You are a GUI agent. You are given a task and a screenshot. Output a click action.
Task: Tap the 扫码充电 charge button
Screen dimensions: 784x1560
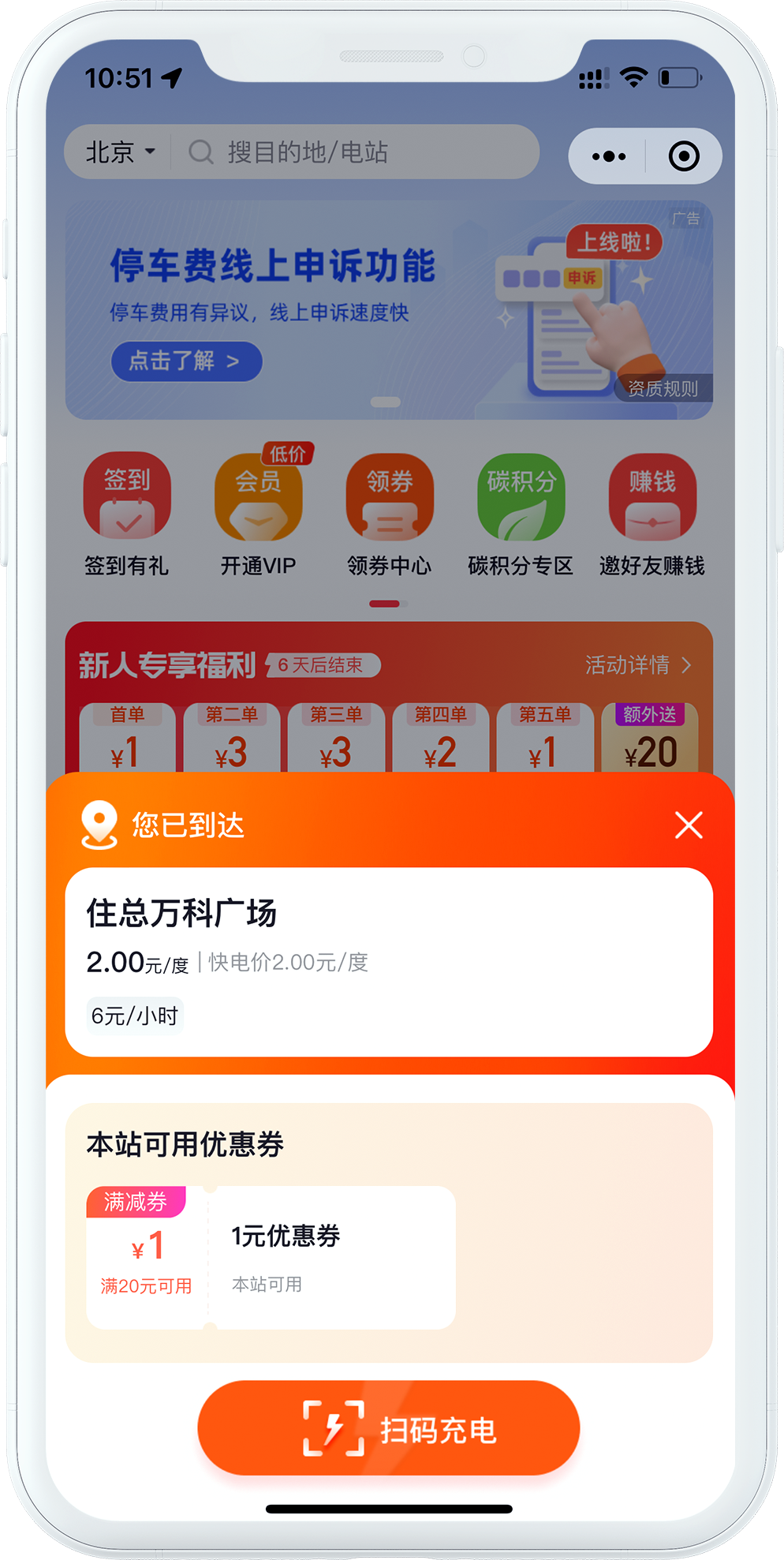(x=388, y=1428)
